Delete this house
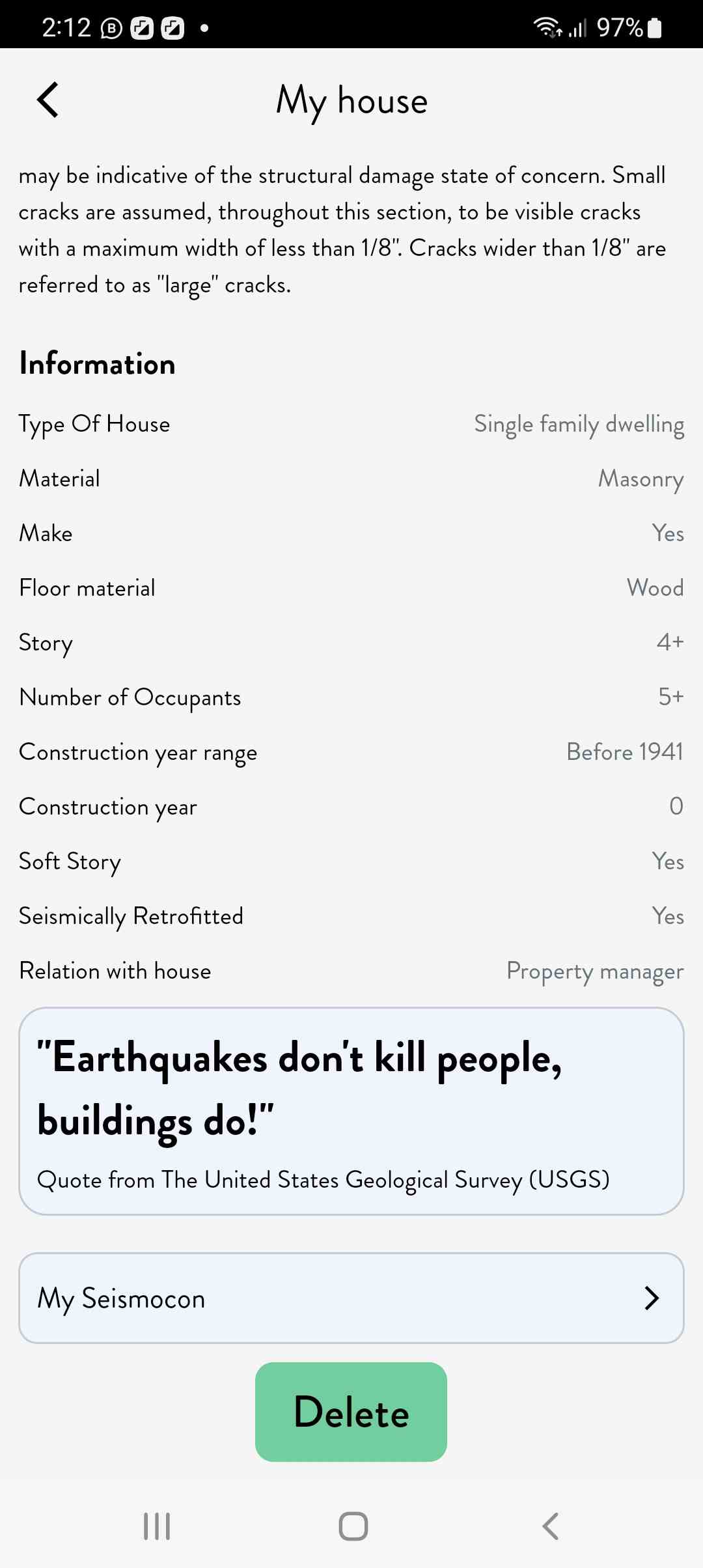Image resolution: width=703 pixels, height=1568 pixels. tap(351, 1412)
